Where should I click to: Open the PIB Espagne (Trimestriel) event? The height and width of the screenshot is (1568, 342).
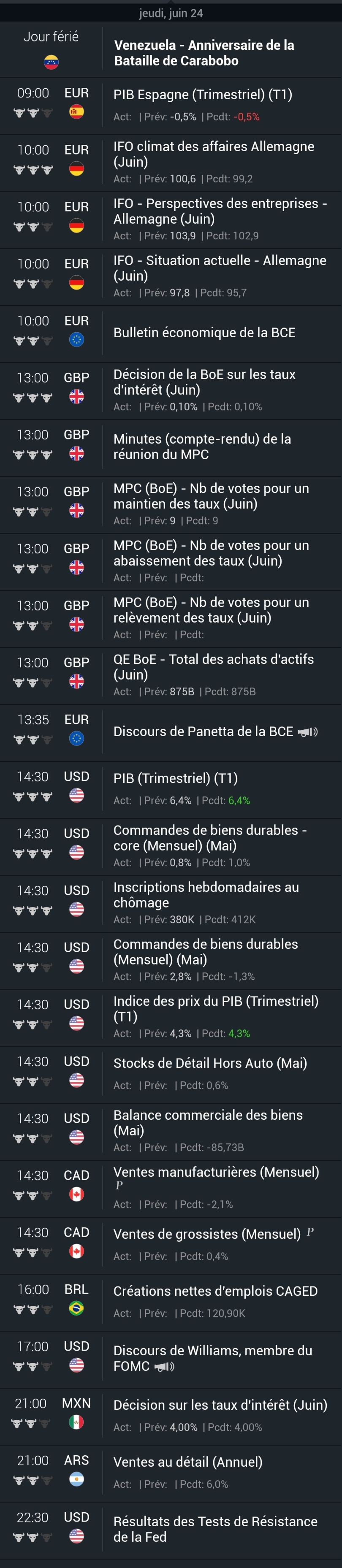pos(203,95)
